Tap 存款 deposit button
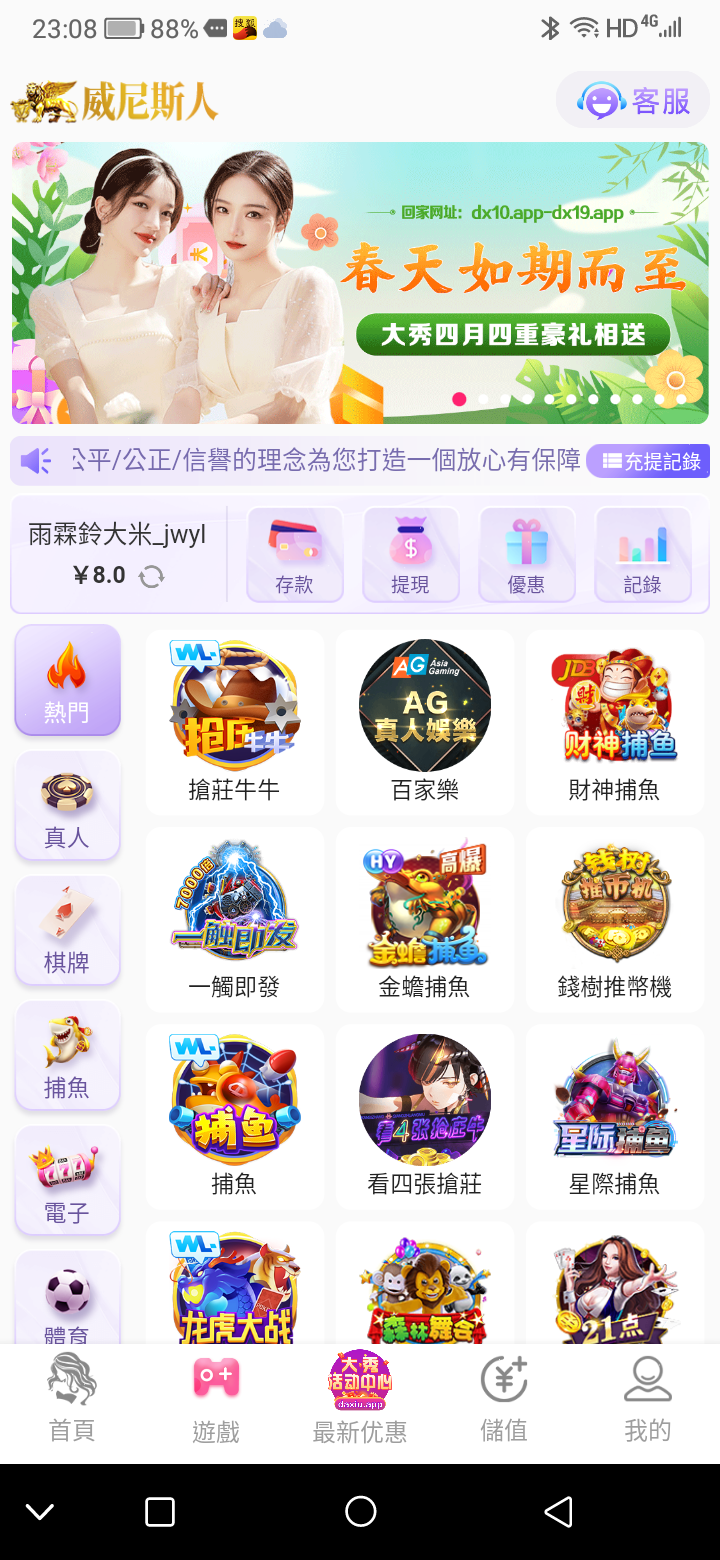This screenshot has width=720, height=1560. (x=295, y=554)
